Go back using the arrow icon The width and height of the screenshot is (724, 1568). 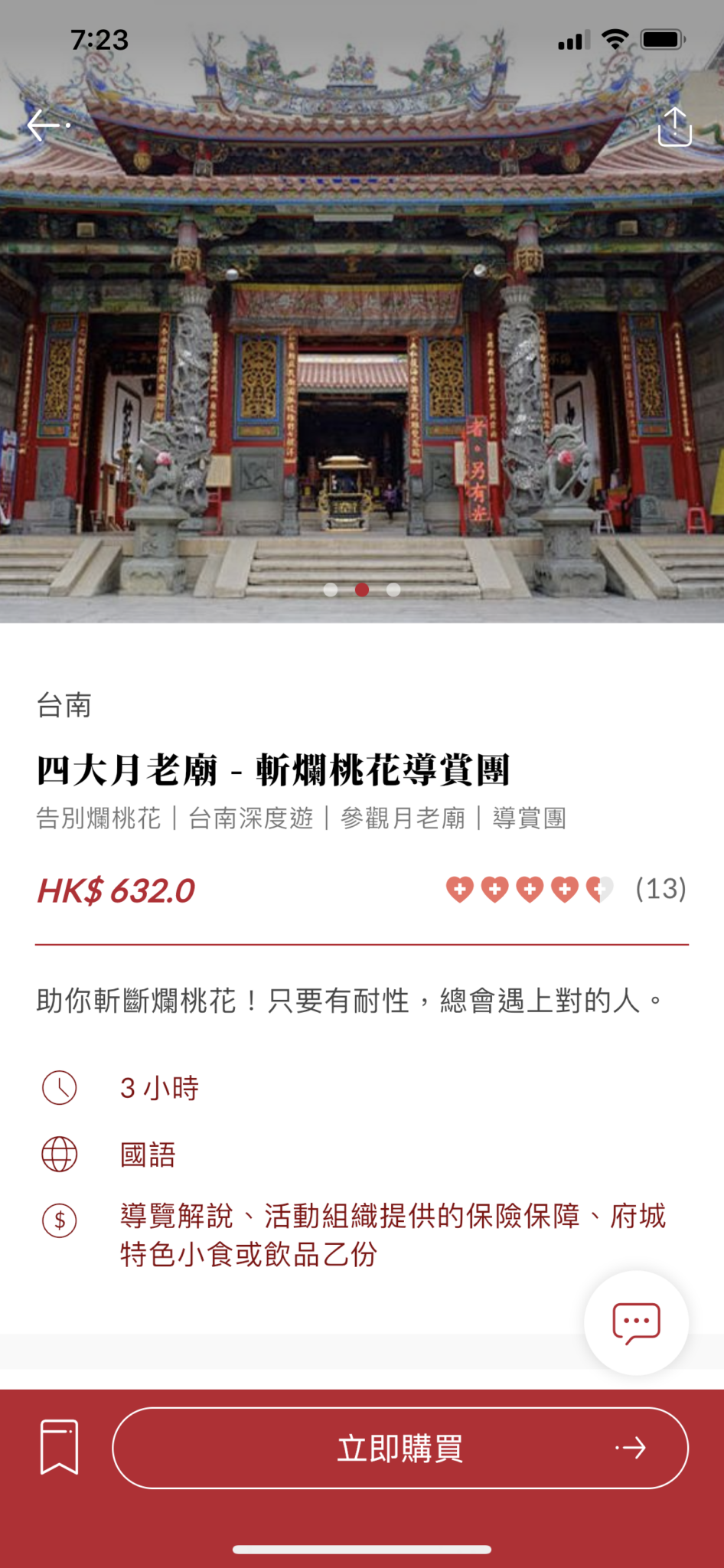[46, 126]
